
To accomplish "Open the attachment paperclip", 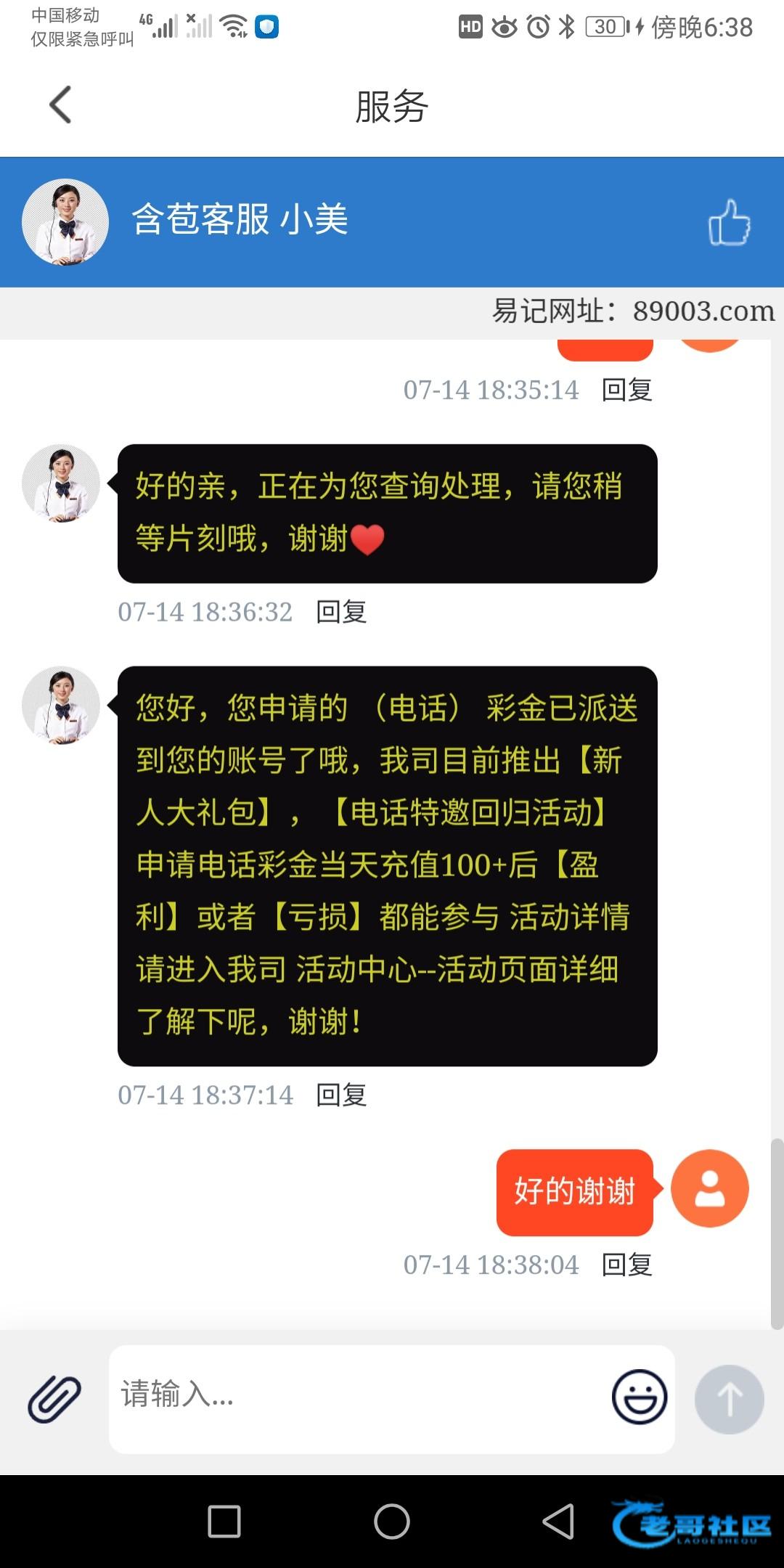I will pyautogui.click(x=54, y=1397).
